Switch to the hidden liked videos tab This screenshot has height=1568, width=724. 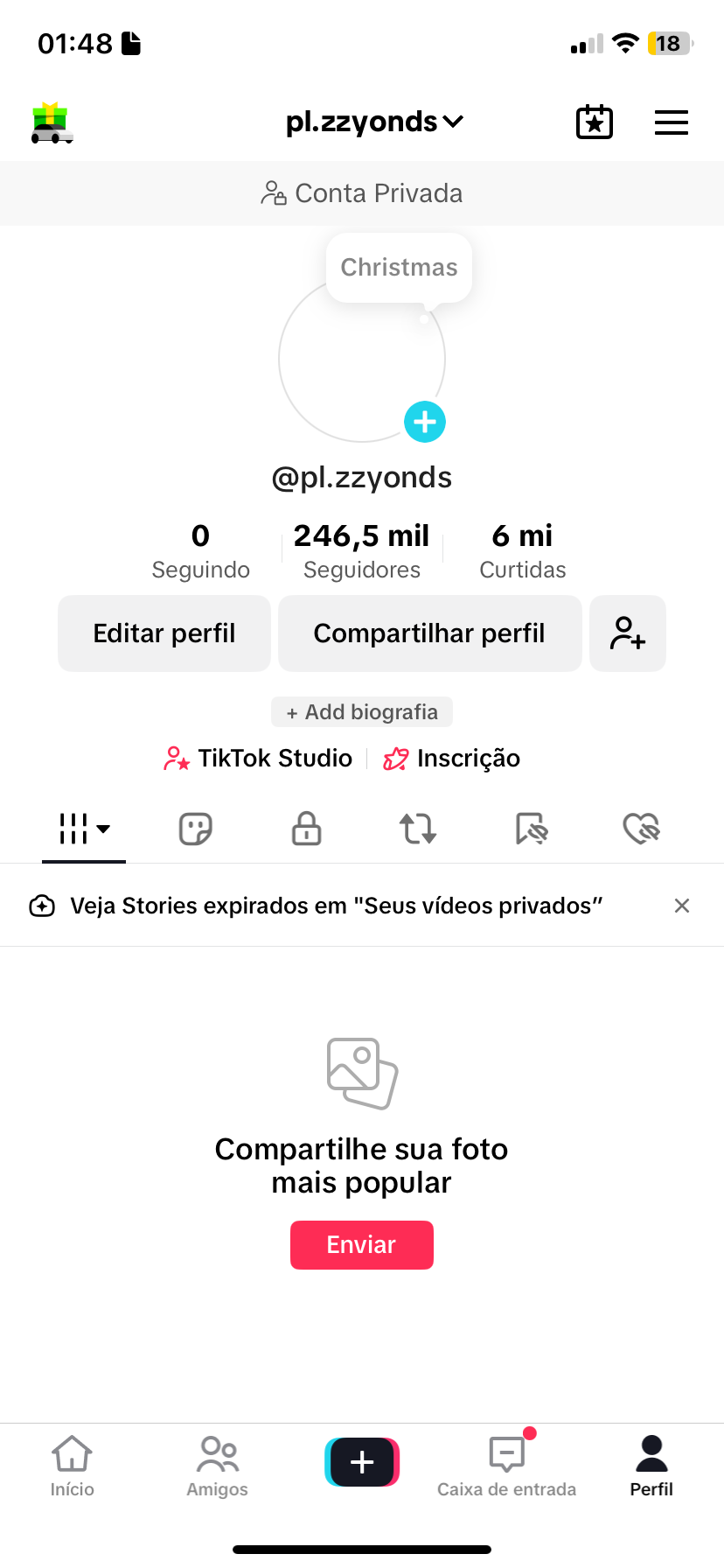pyautogui.click(x=641, y=828)
